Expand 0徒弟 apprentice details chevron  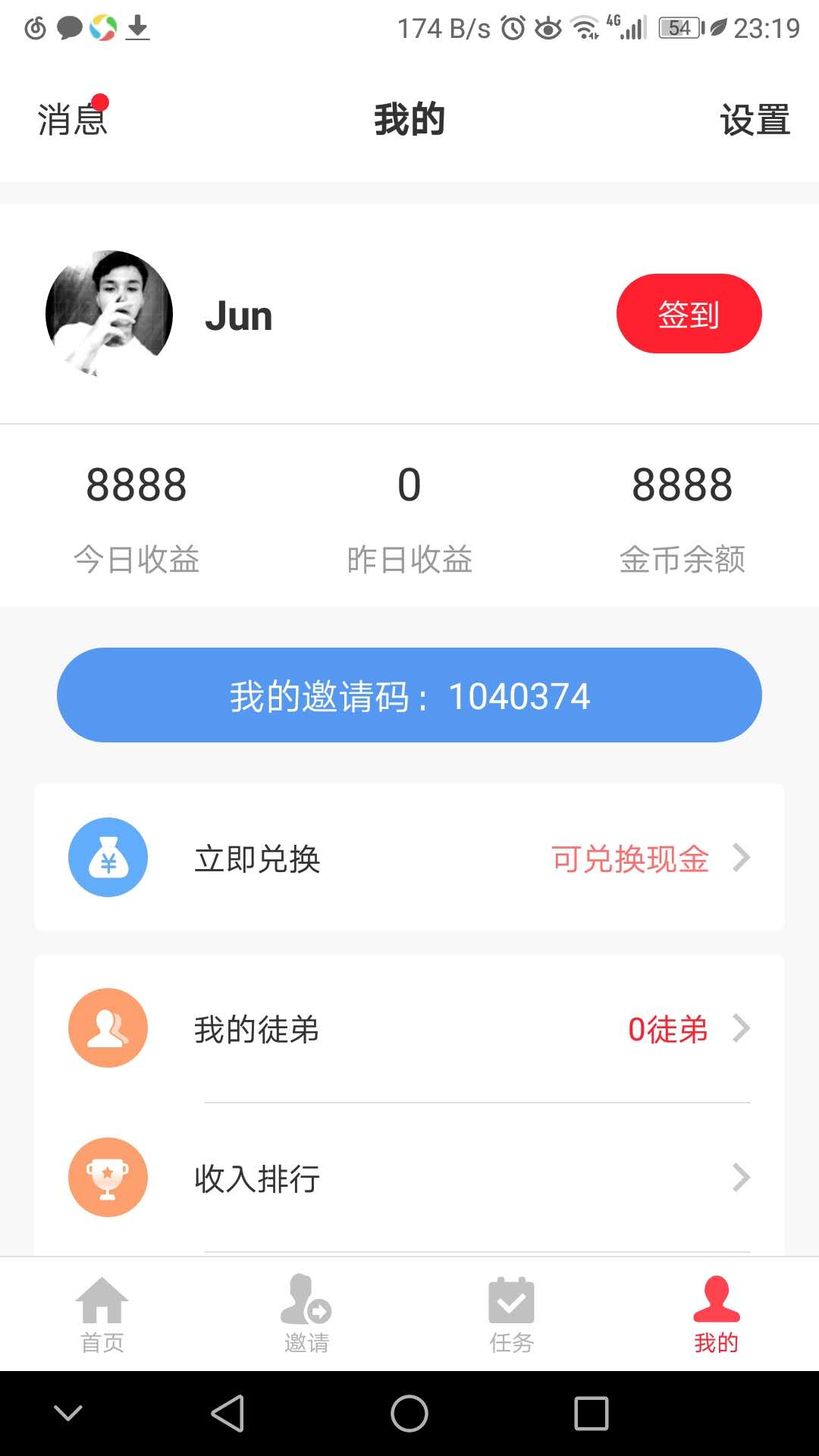click(x=741, y=1028)
